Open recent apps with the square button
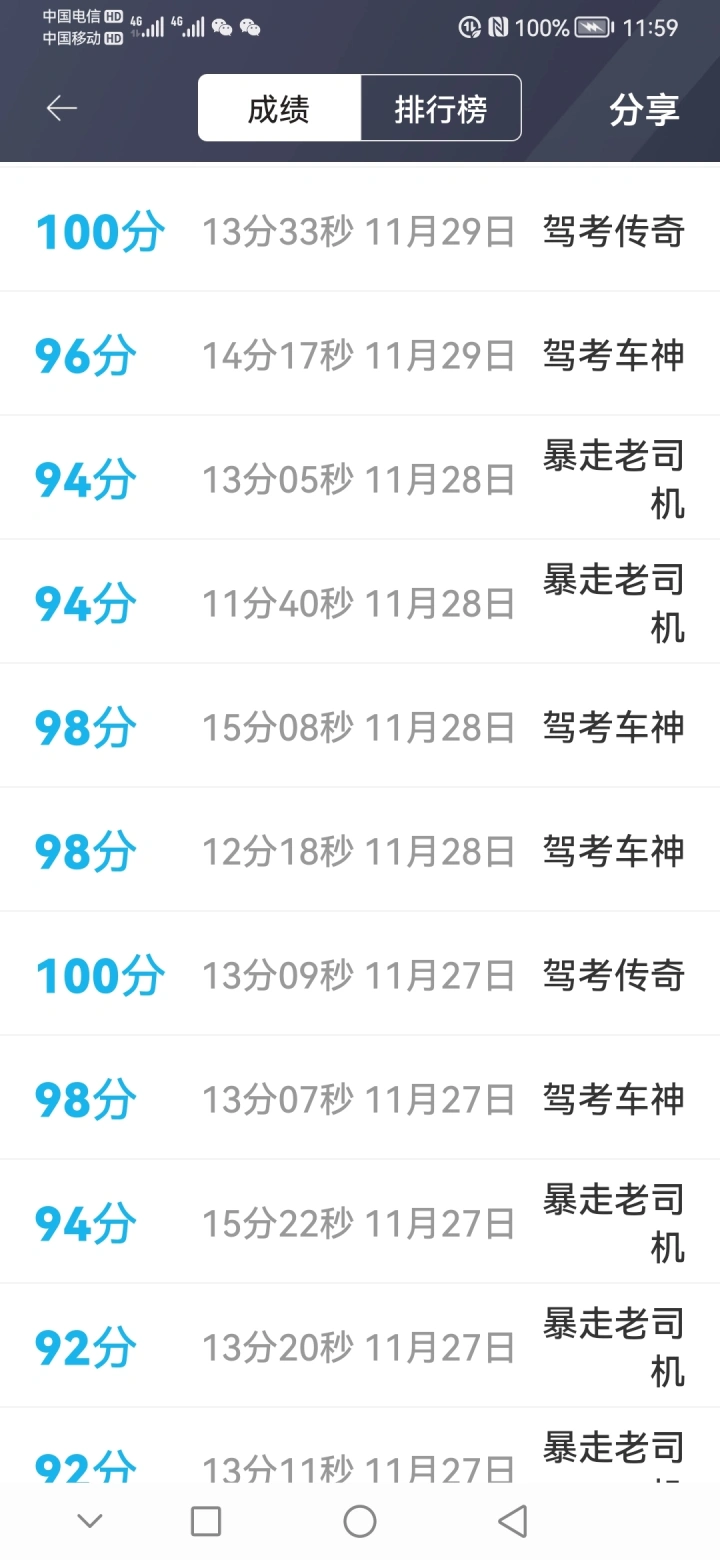720x1560 pixels. click(206, 1521)
